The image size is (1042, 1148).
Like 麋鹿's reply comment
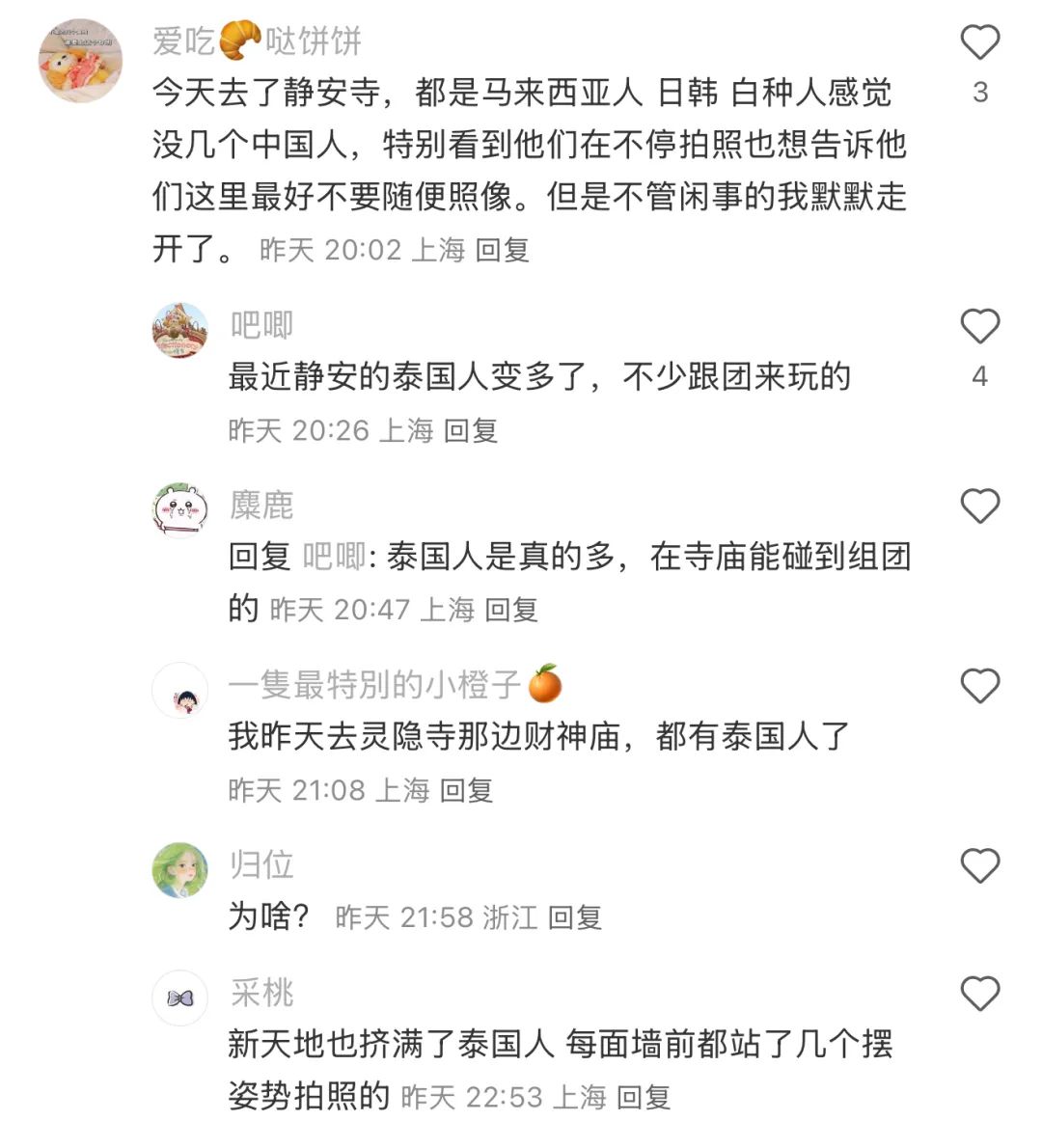[979, 506]
